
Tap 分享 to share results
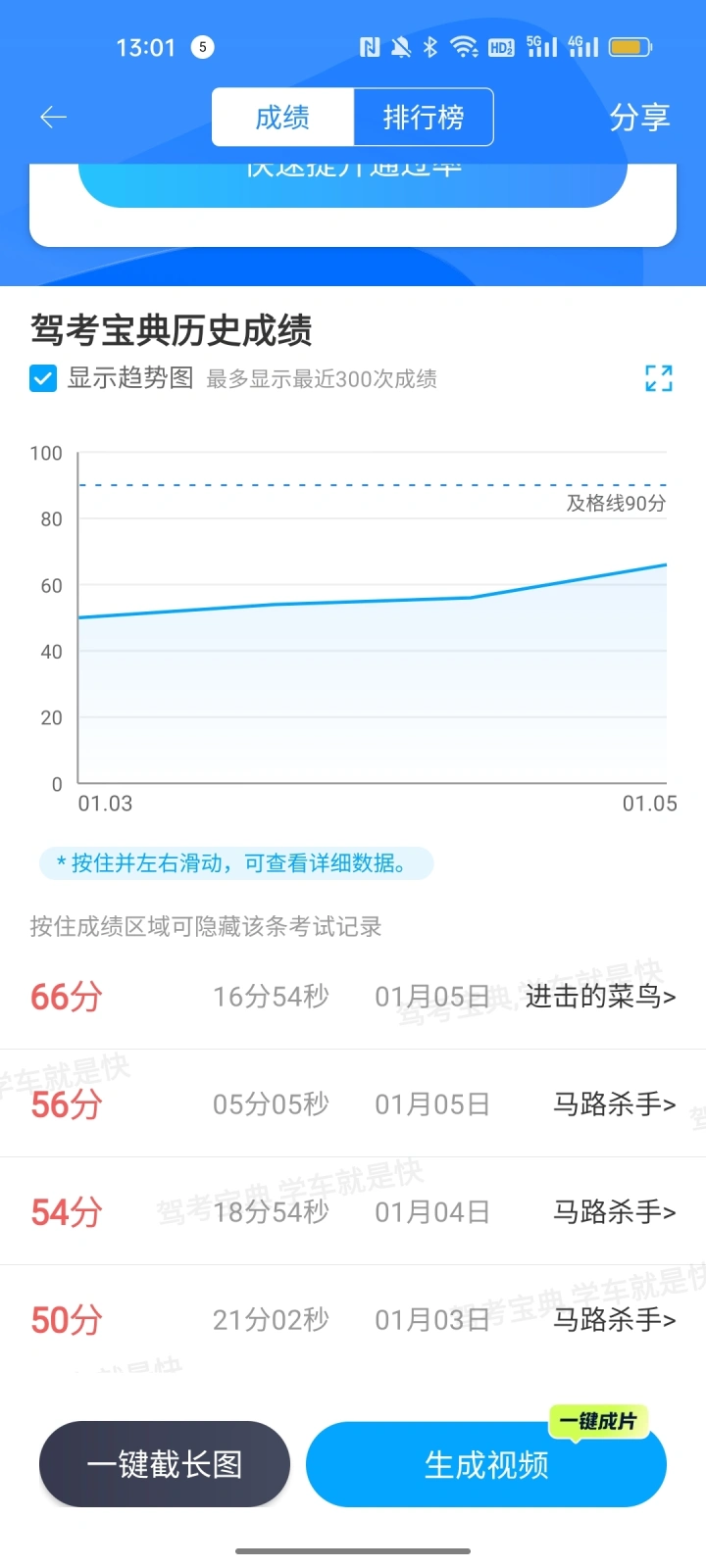639,118
